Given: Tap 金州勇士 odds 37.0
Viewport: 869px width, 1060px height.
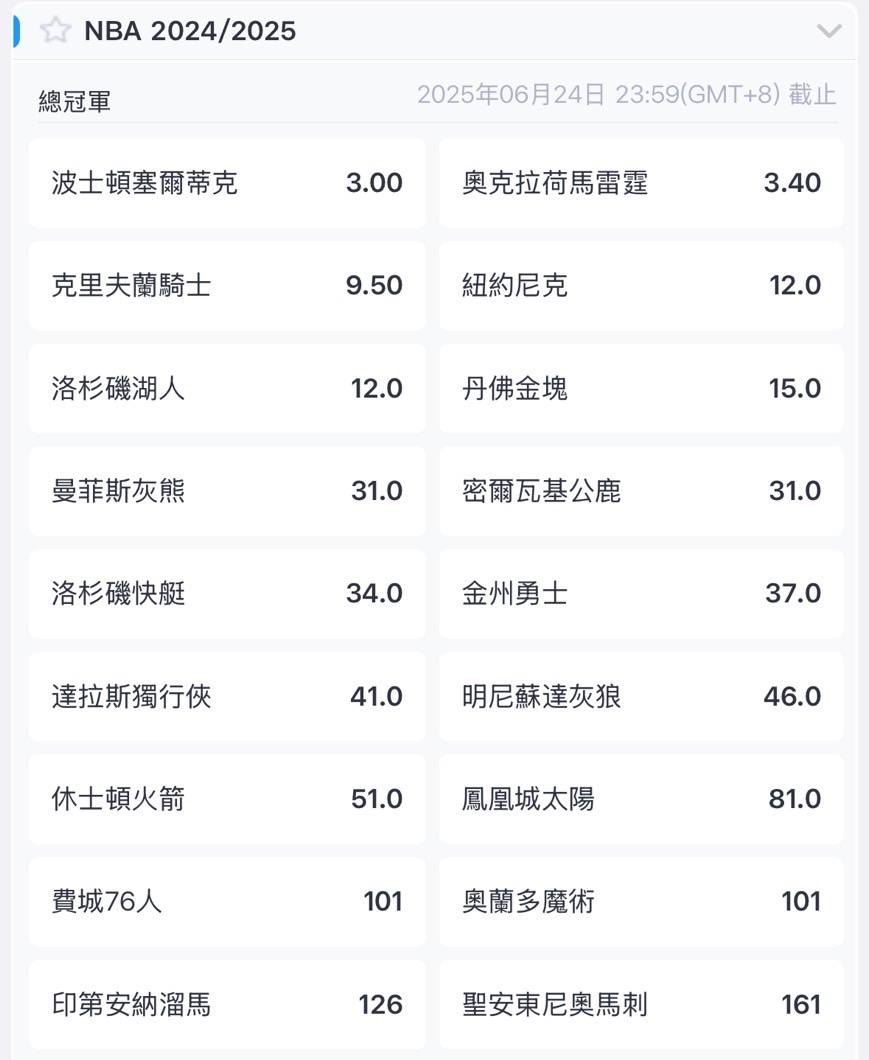Looking at the screenshot, I should [x=641, y=594].
